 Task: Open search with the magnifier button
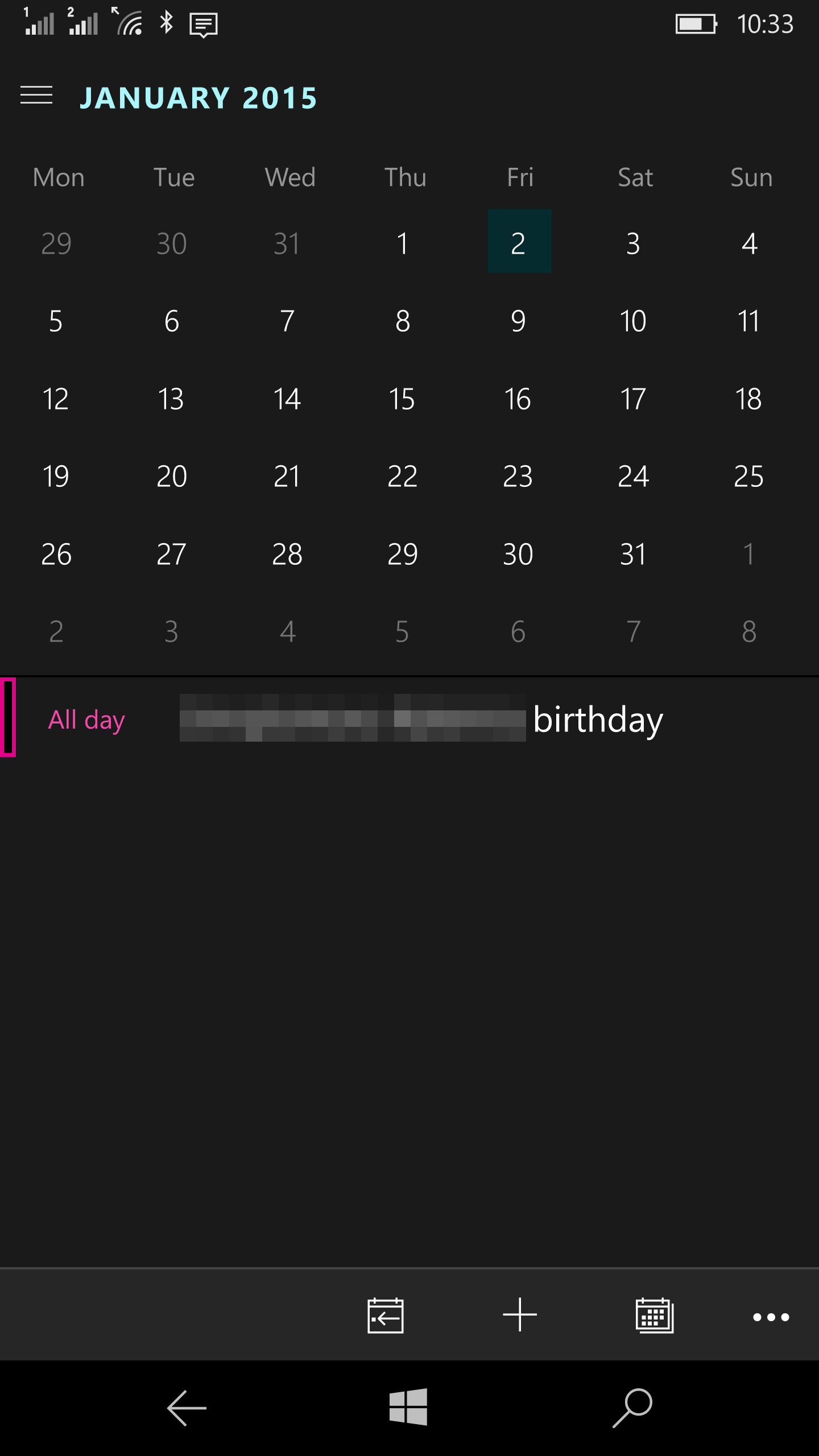(x=632, y=1408)
